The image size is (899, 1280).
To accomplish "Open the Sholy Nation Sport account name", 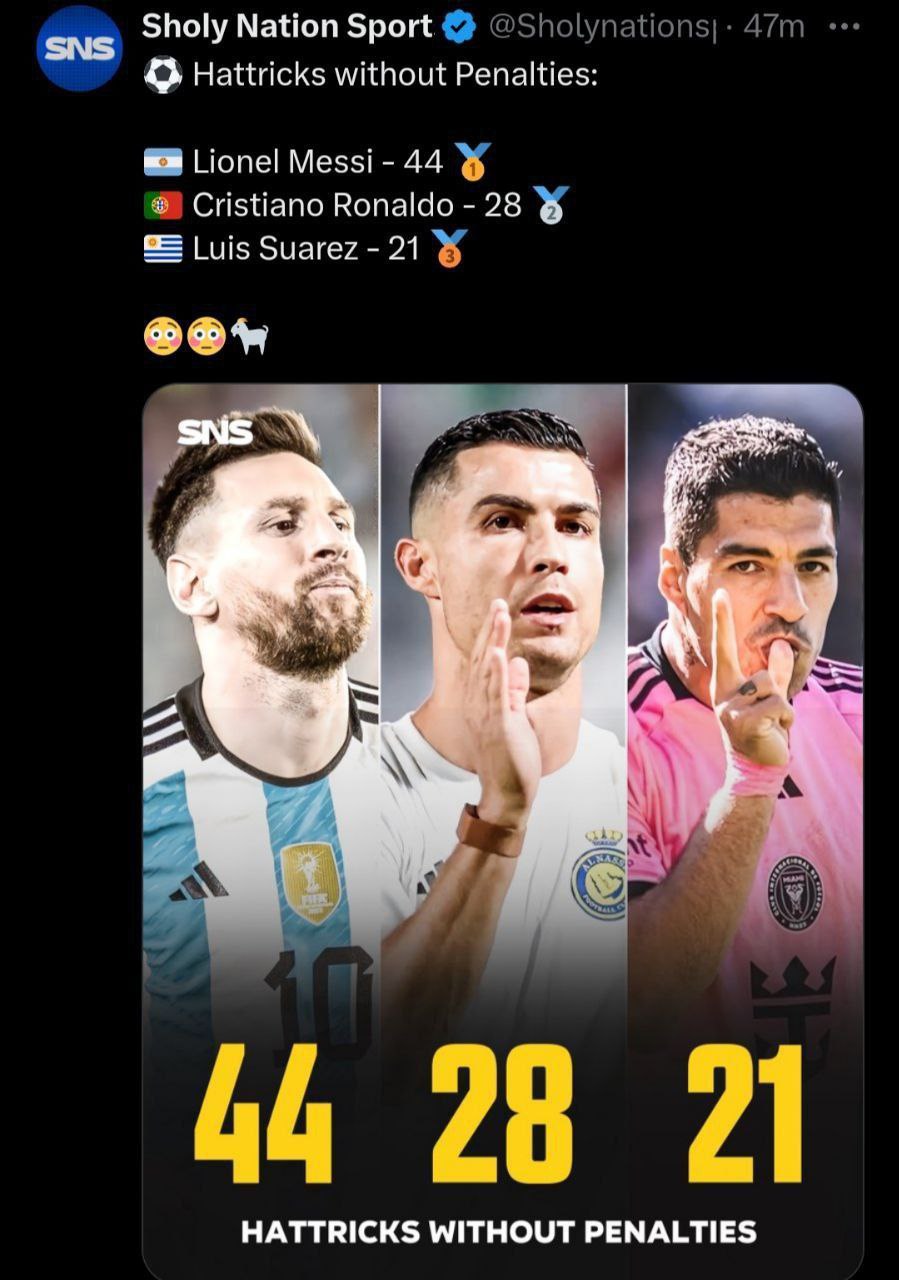I will pyautogui.click(x=287, y=27).
